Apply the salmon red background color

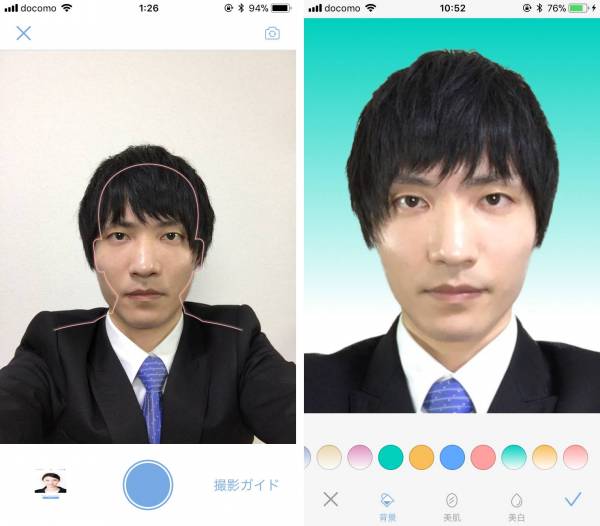(483, 457)
